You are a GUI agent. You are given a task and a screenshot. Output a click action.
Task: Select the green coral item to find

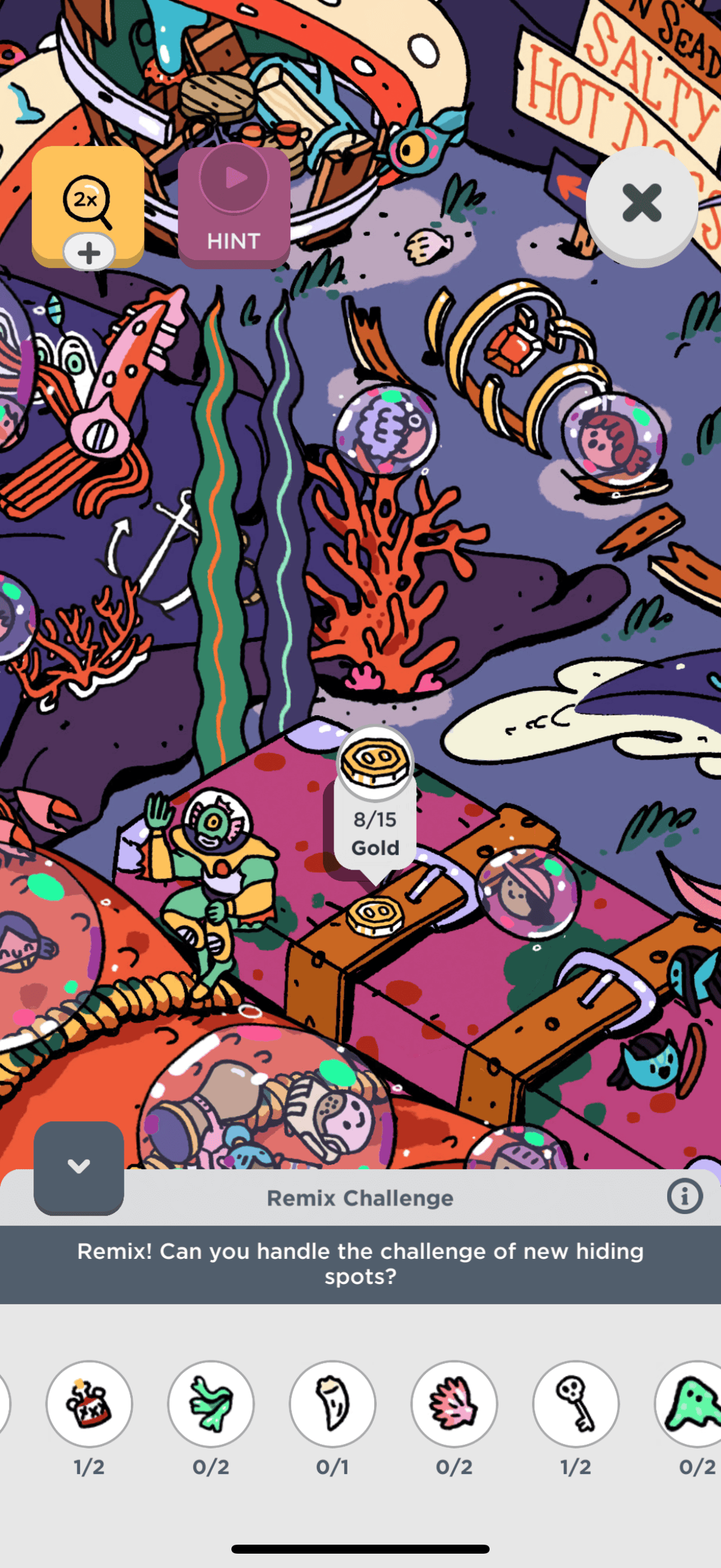tap(210, 1404)
